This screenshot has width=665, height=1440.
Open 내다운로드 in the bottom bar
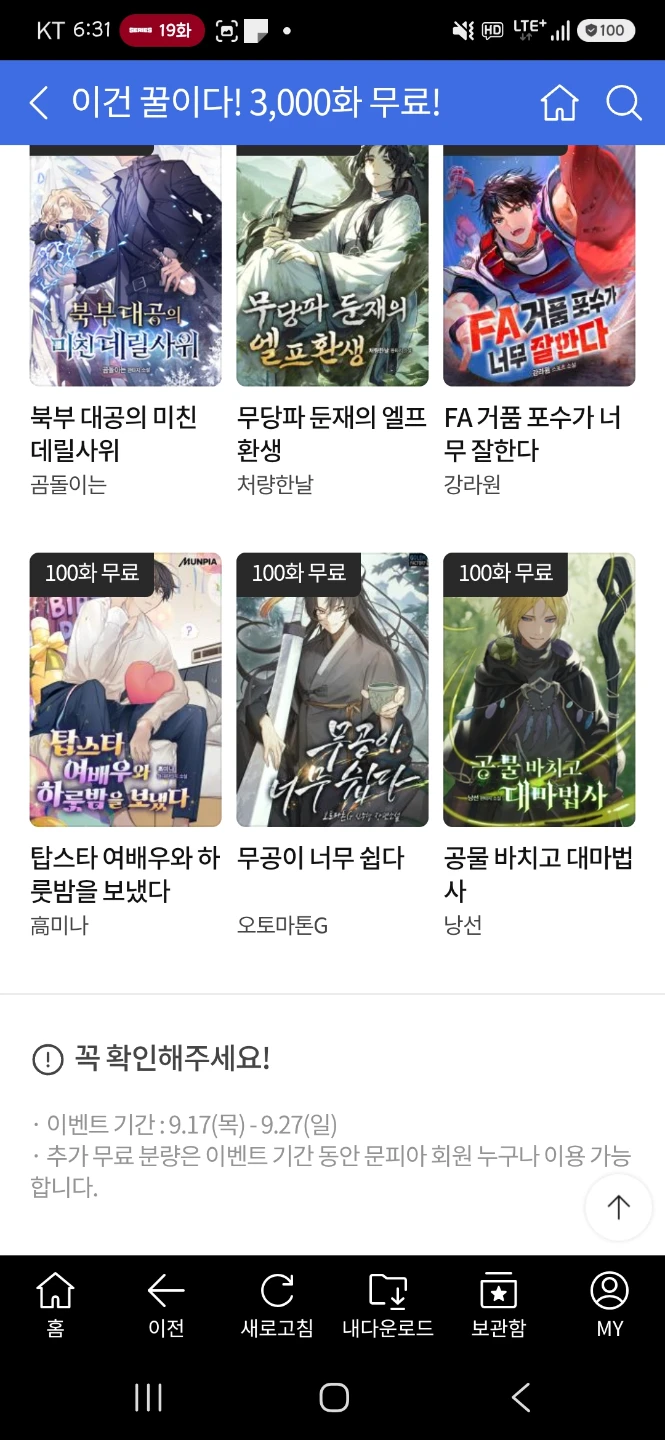388,1305
